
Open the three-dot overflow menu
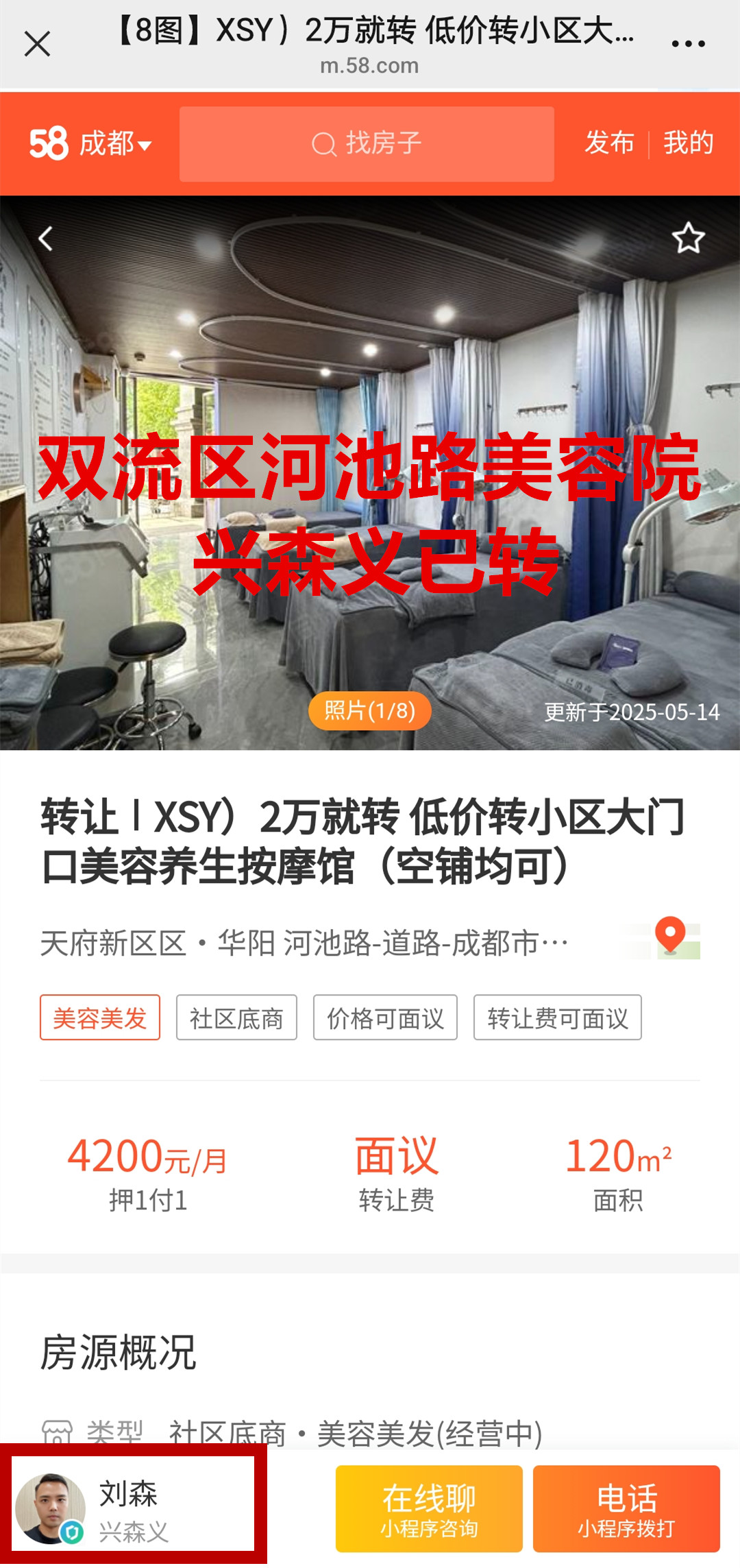(688, 44)
